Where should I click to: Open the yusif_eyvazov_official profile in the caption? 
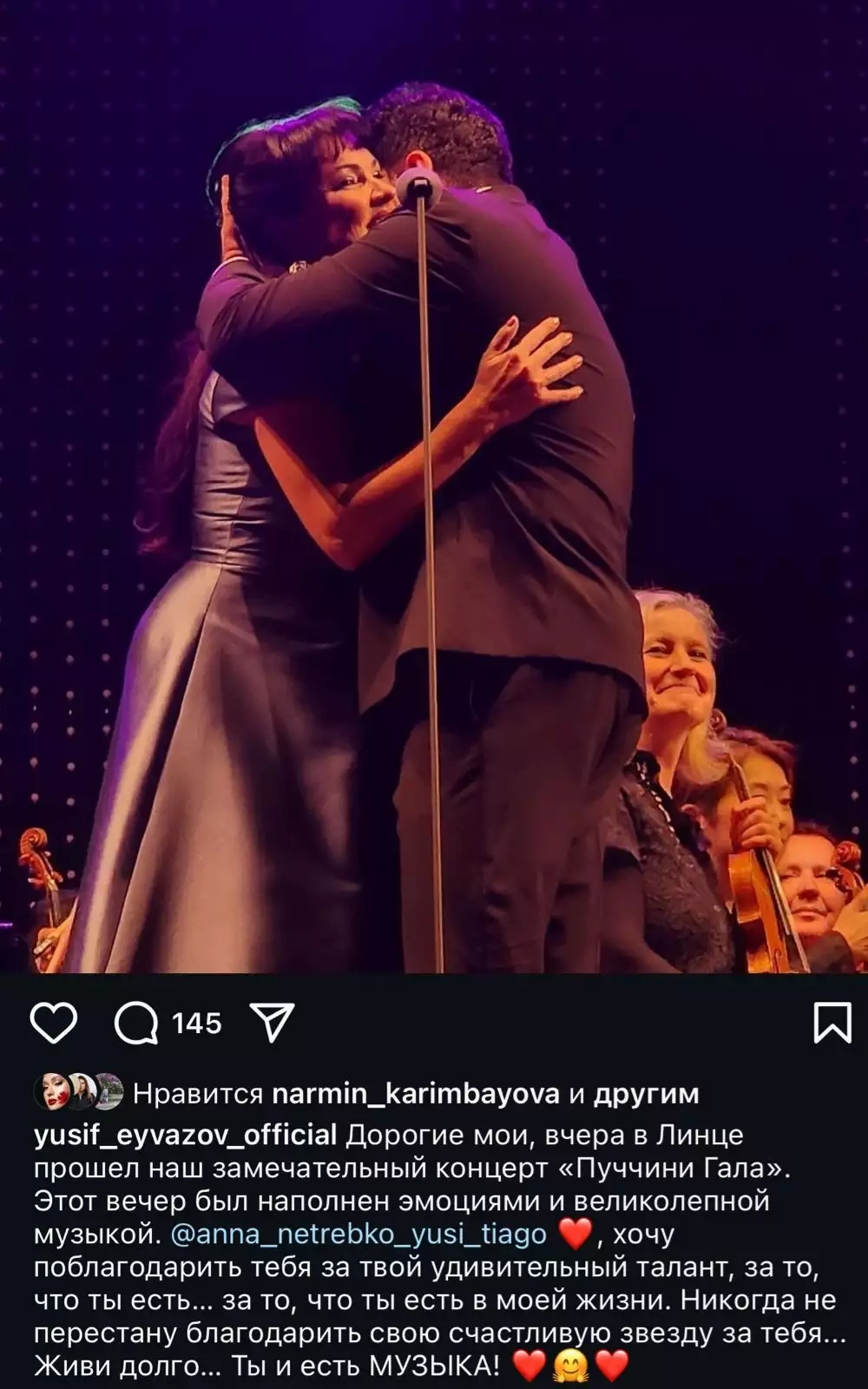click(x=185, y=1135)
